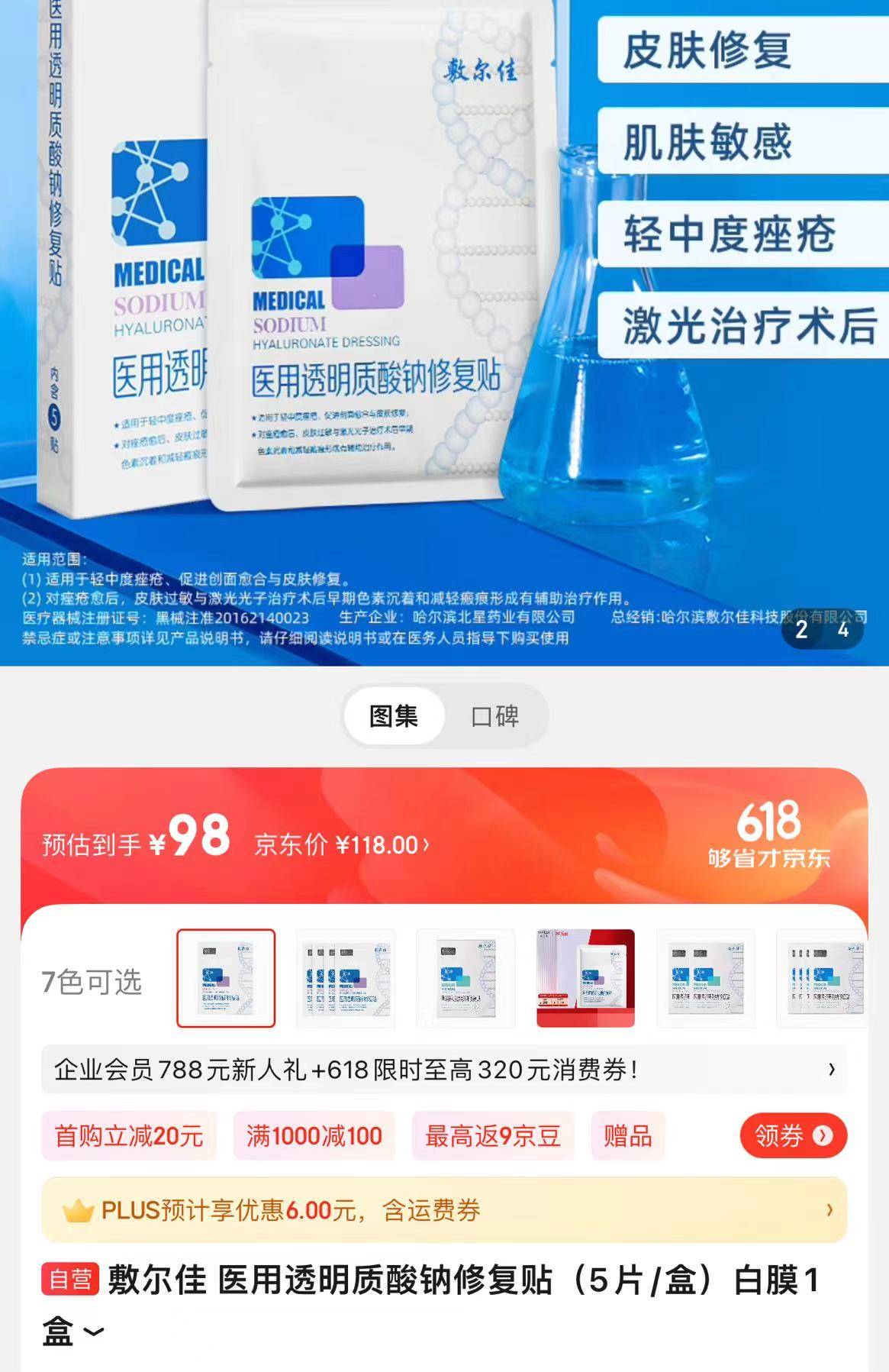This screenshot has width=889, height=1372.
Task: Select the third variant thumbnail
Action: (x=465, y=978)
